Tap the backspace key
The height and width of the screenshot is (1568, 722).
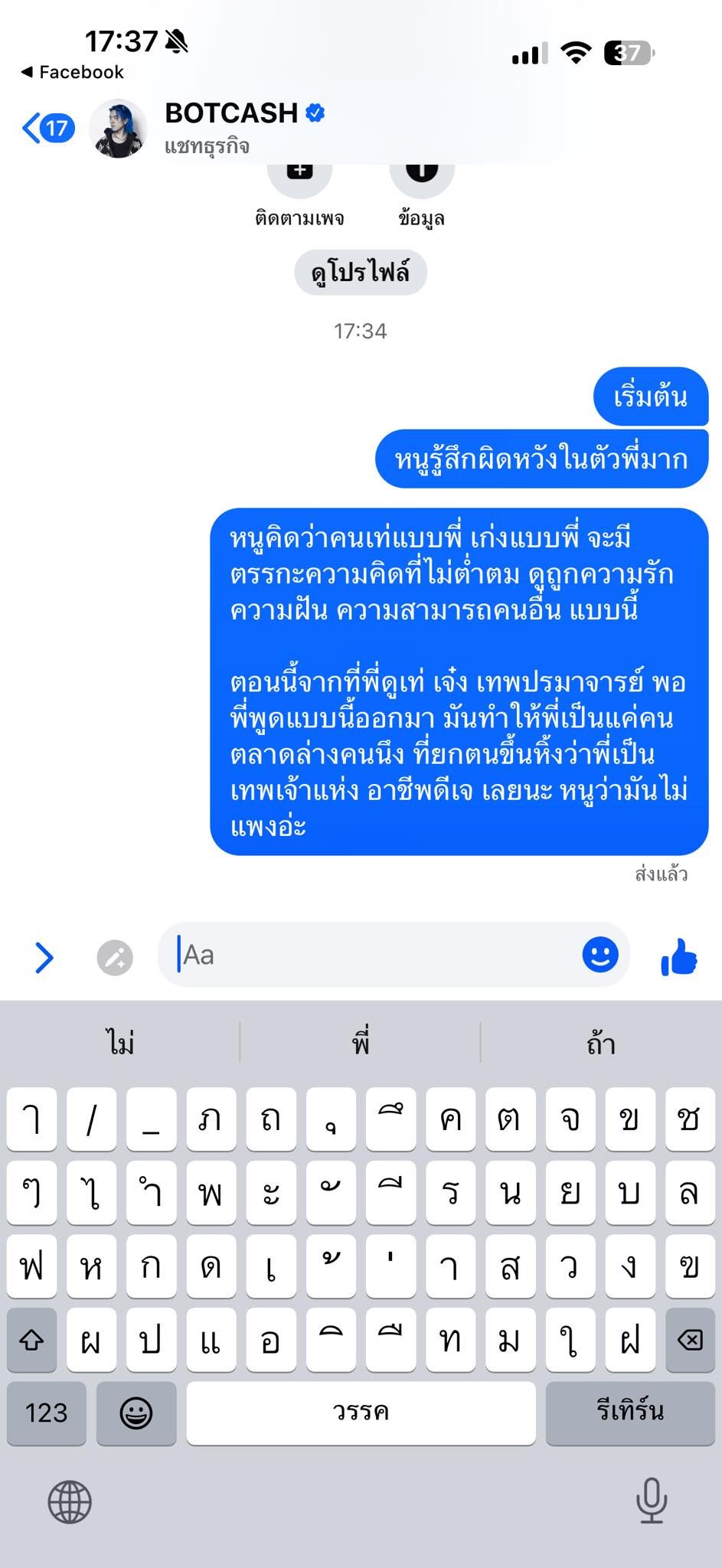[690, 1339]
